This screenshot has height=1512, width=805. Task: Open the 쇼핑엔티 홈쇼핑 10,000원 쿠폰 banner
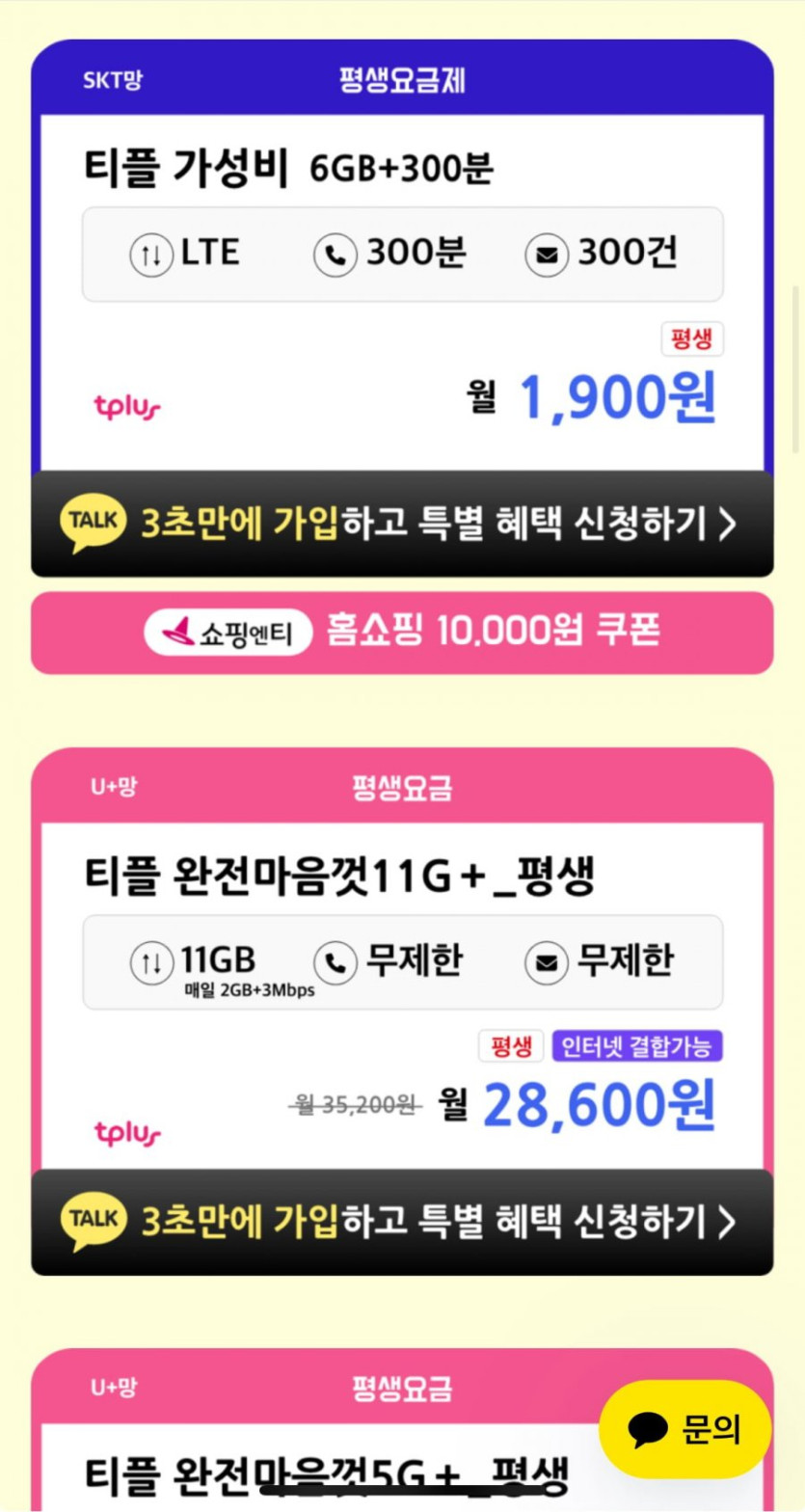(x=402, y=633)
